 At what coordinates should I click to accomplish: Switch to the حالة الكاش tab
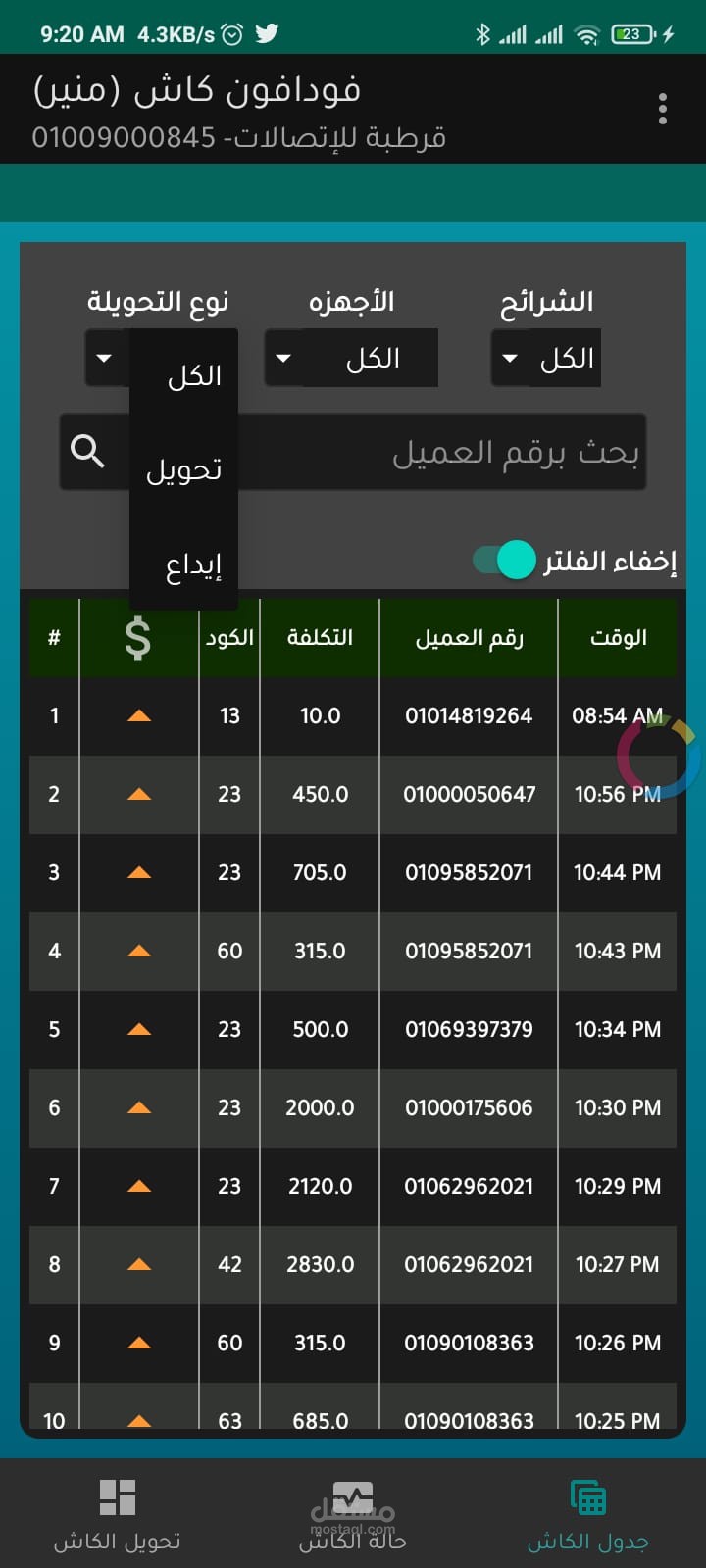(353, 1514)
